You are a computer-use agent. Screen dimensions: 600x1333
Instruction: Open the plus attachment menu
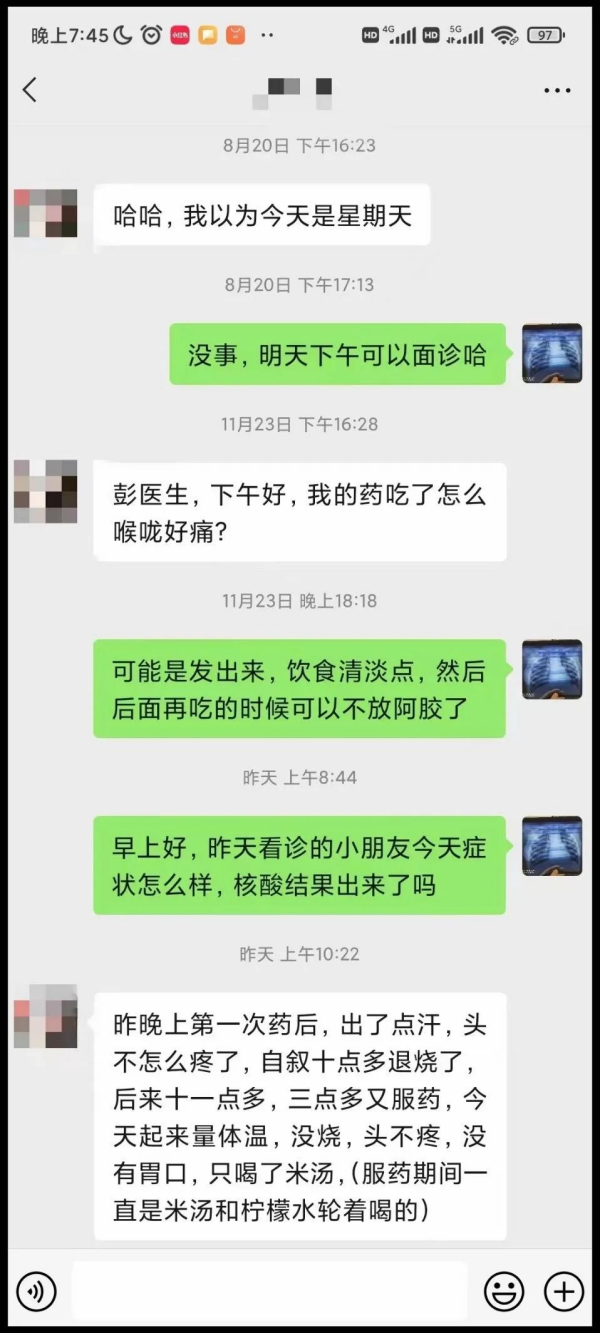pos(564,1292)
